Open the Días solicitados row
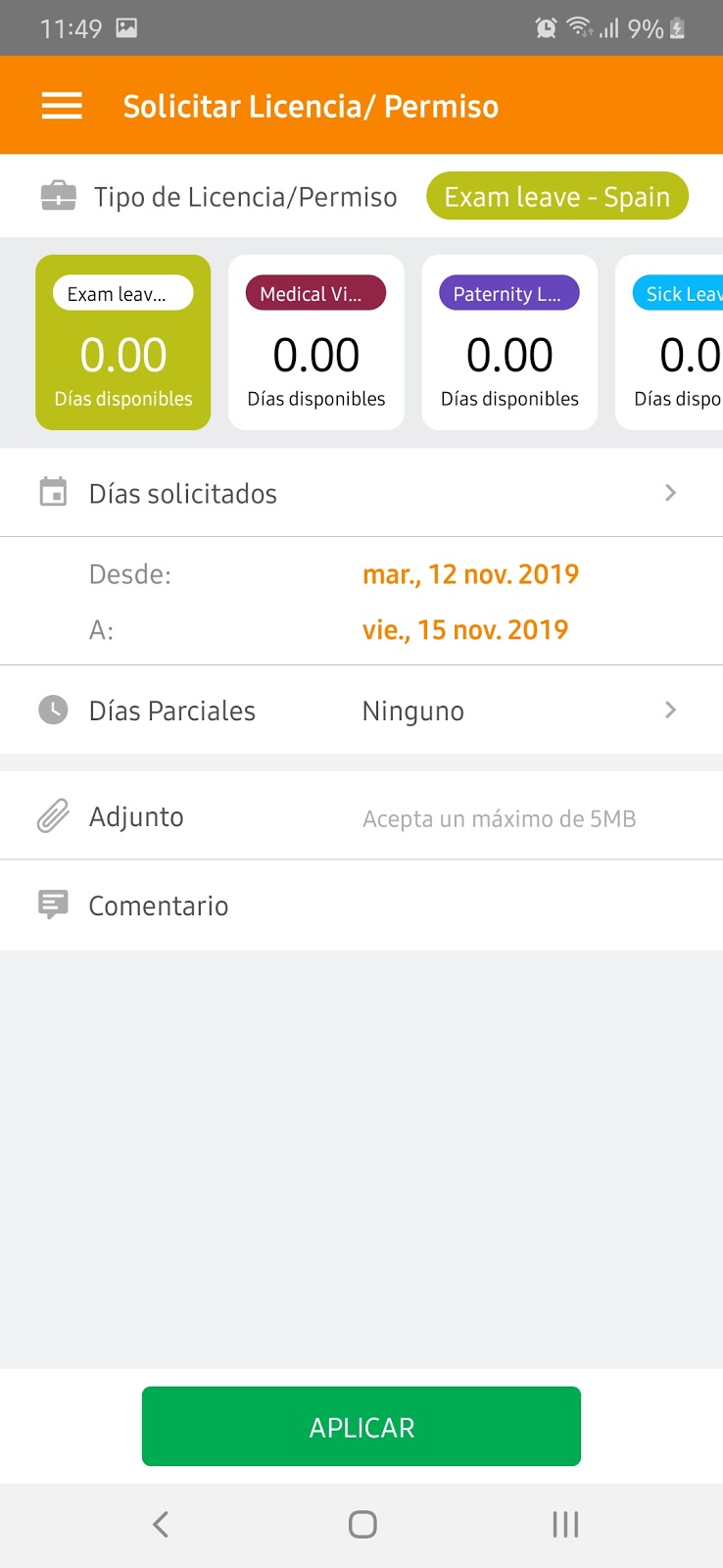This screenshot has height=1568, width=723. [x=361, y=493]
